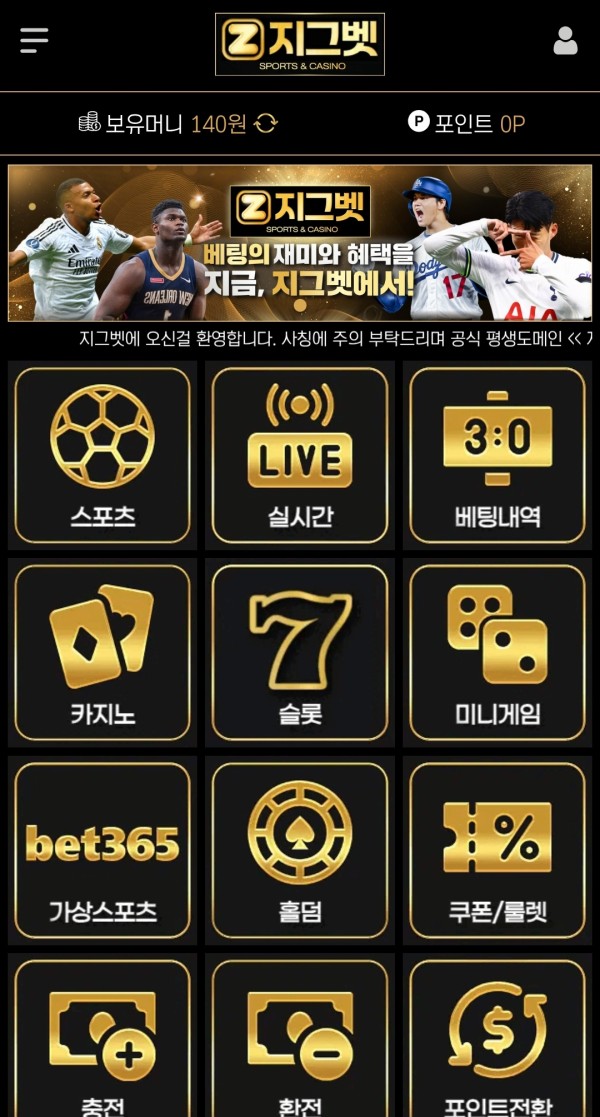Tap the 충전 deposit tile

click(x=103, y=1040)
